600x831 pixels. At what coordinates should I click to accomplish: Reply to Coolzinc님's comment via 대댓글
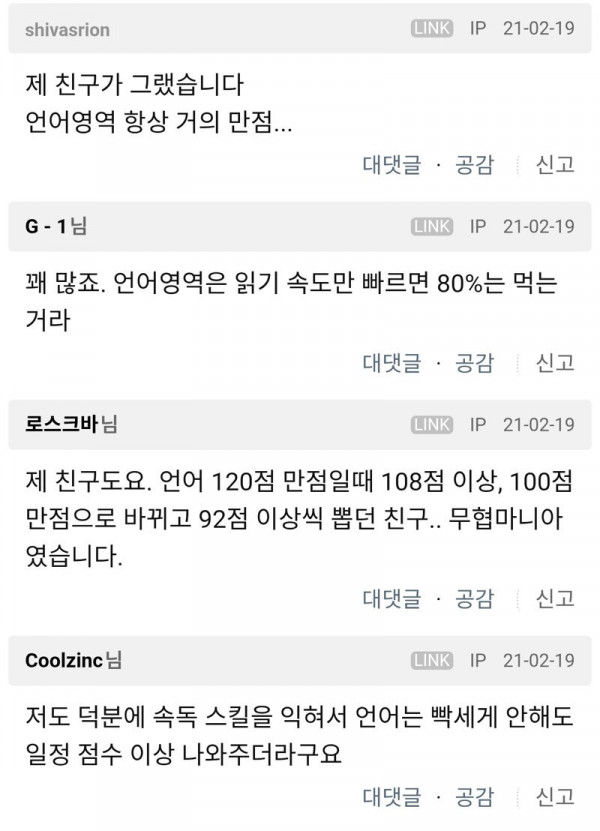tap(391, 796)
